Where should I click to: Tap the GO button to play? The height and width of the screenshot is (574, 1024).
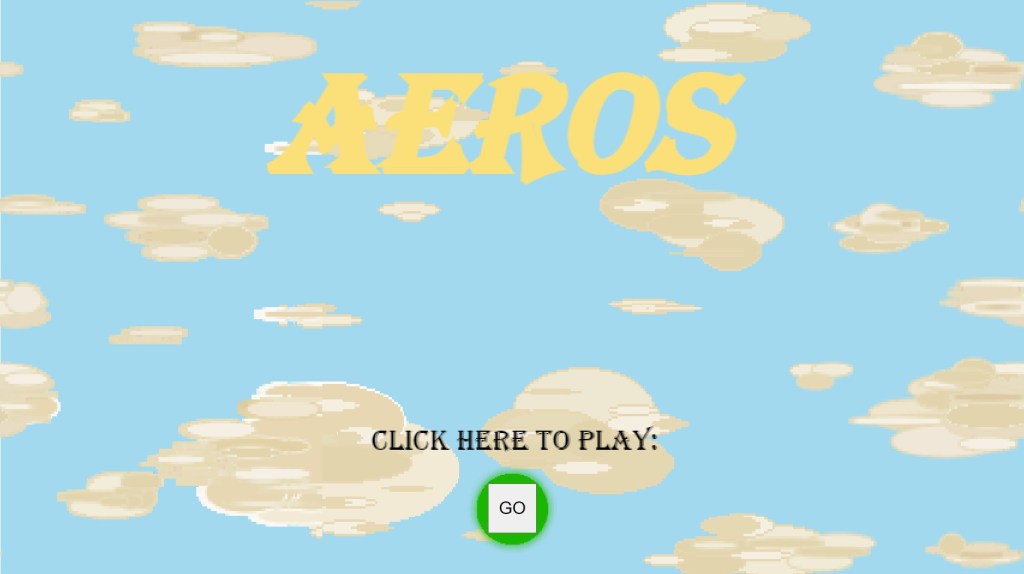click(512, 508)
